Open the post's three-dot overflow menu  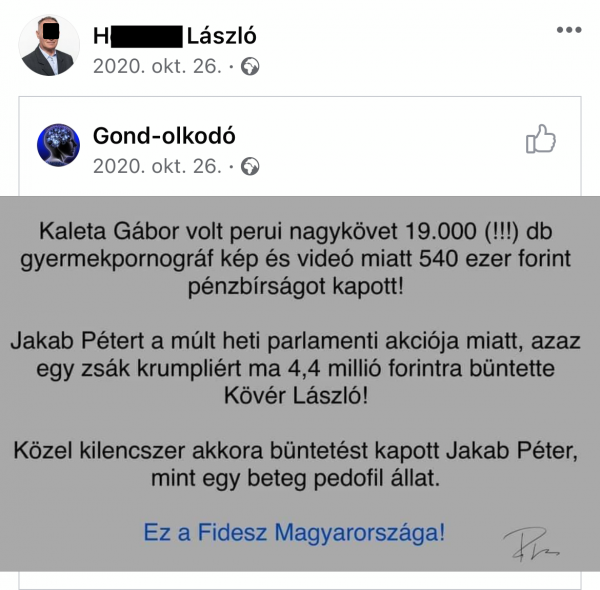click(x=567, y=31)
